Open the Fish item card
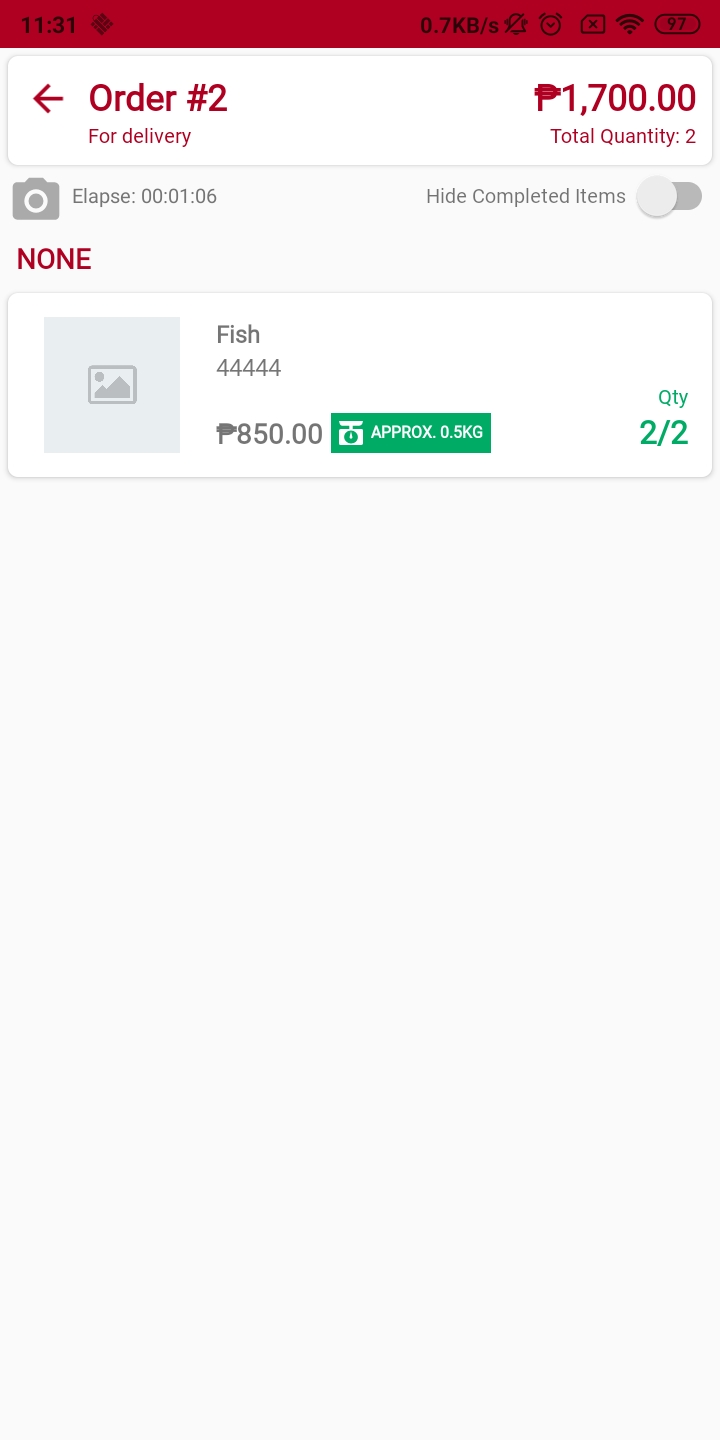This screenshot has width=720, height=1440. pyautogui.click(x=360, y=385)
